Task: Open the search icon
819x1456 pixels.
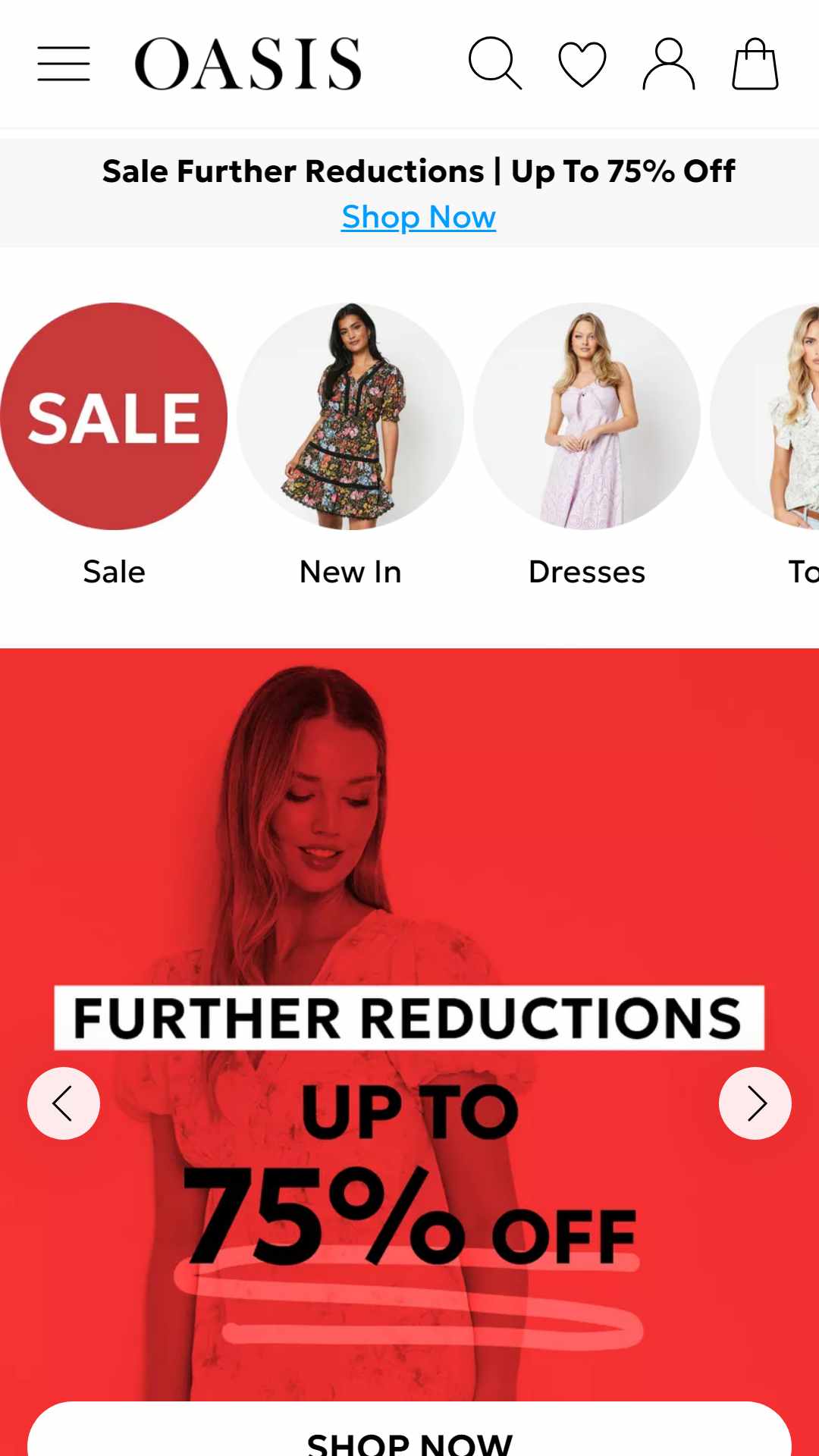Action: pos(495,64)
